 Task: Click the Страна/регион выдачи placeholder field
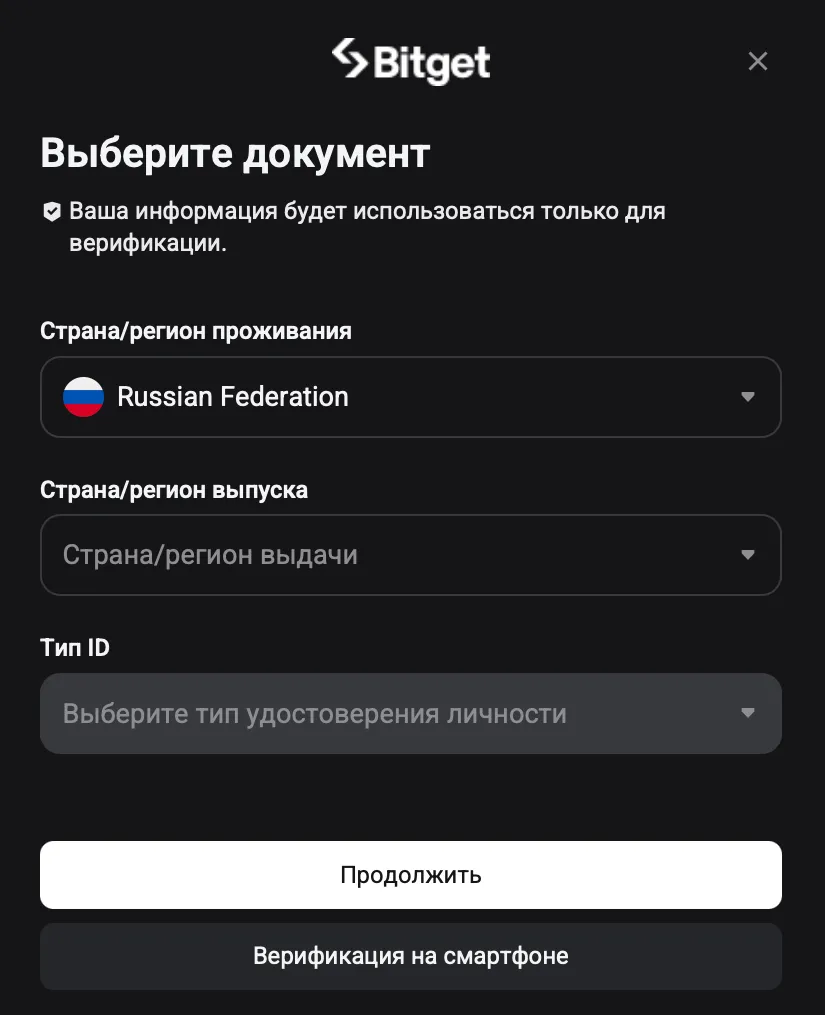[x=411, y=555]
